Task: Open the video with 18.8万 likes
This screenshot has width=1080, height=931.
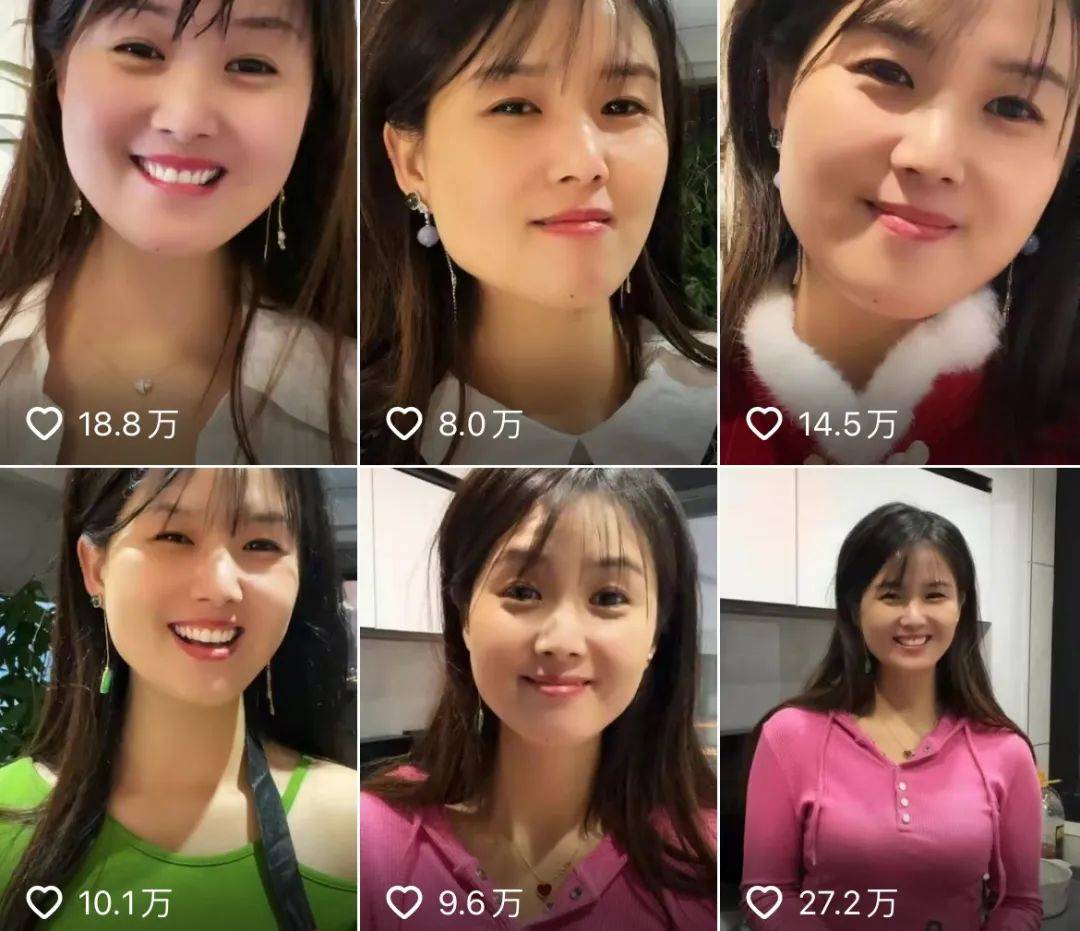Action: (x=178, y=232)
